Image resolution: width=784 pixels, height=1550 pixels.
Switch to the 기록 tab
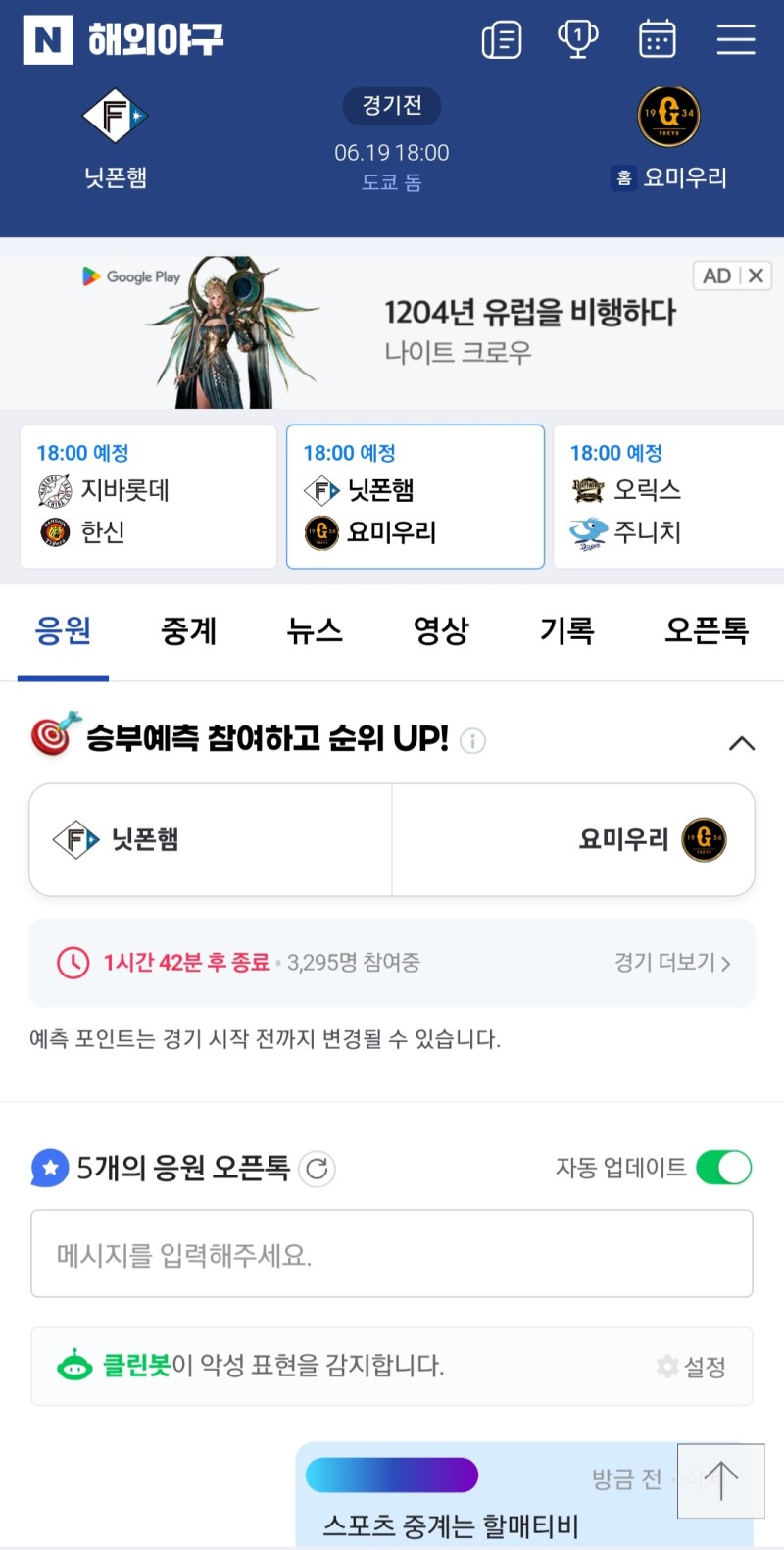[566, 630]
